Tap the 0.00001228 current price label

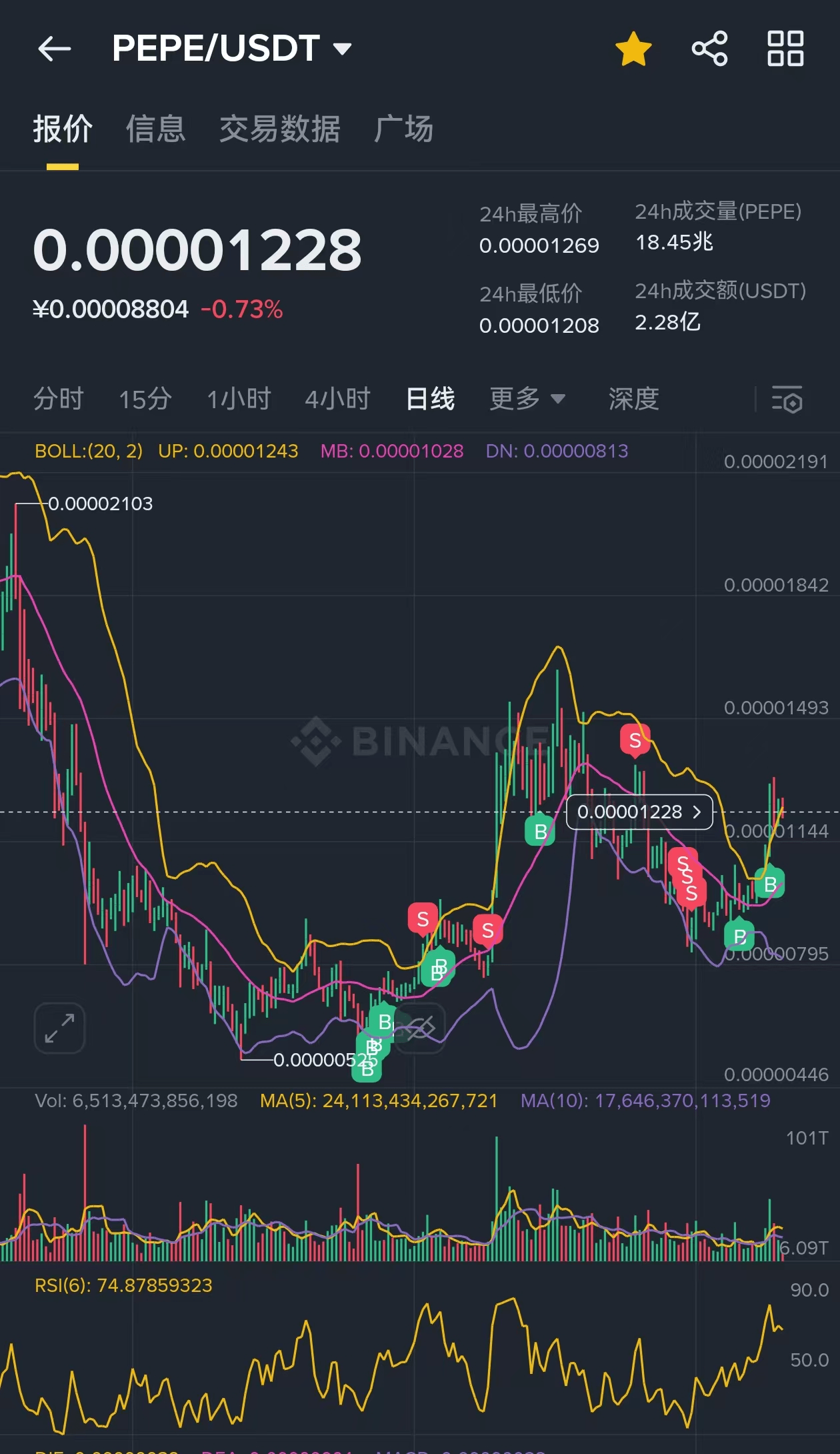tap(639, 812)
